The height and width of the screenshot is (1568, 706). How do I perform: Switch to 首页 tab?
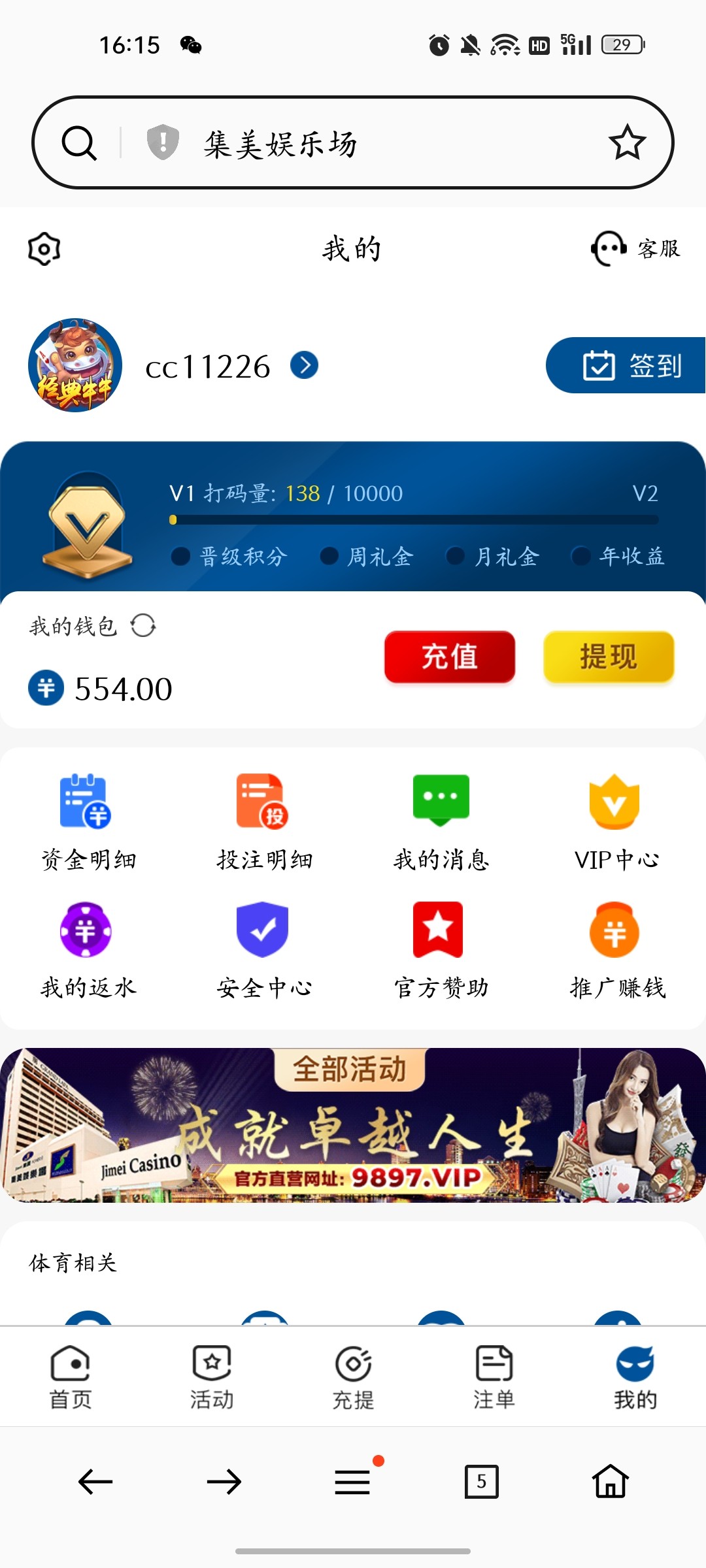tap(71, 1376)
